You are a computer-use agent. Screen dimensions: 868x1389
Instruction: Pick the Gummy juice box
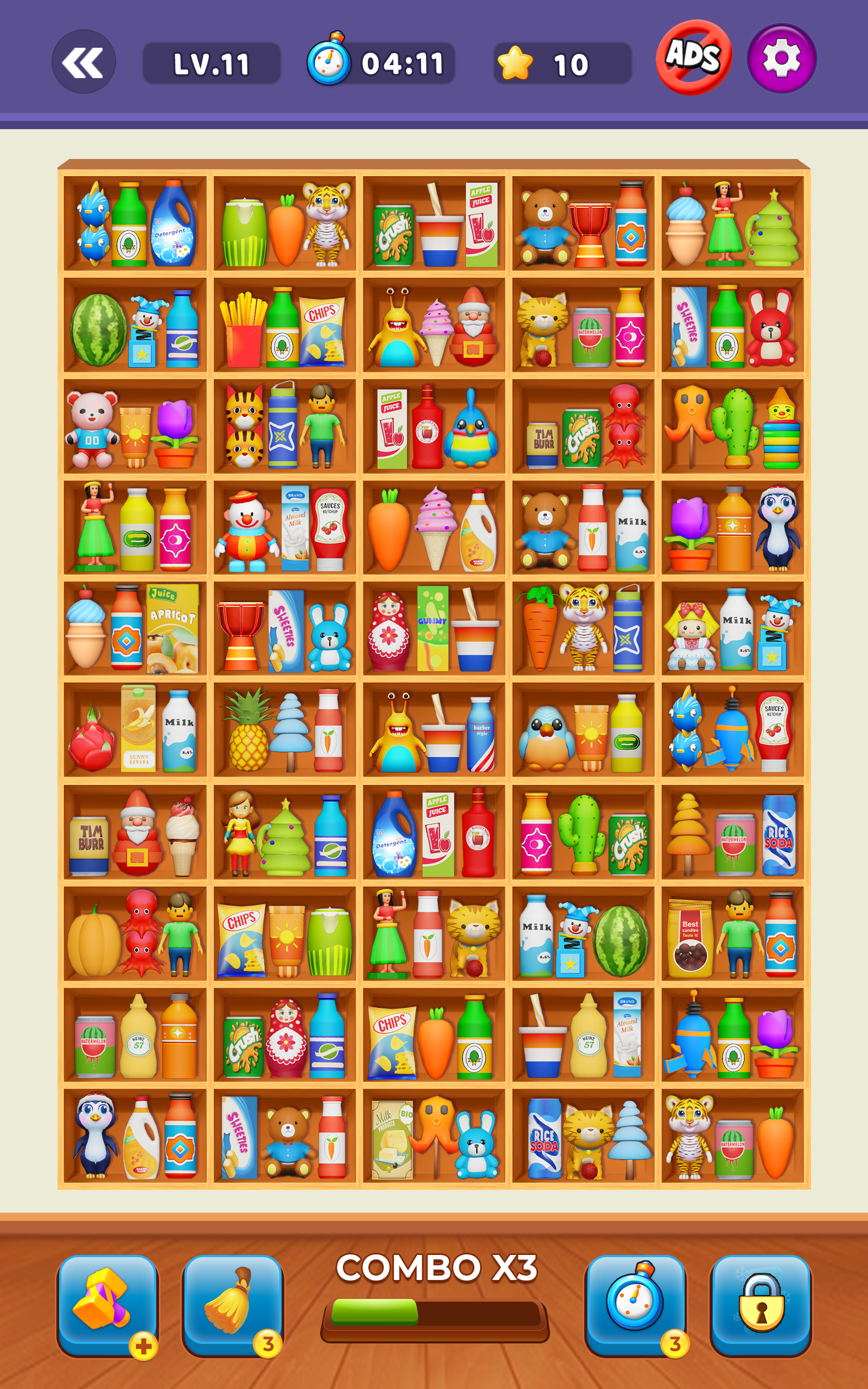point(433,628)
